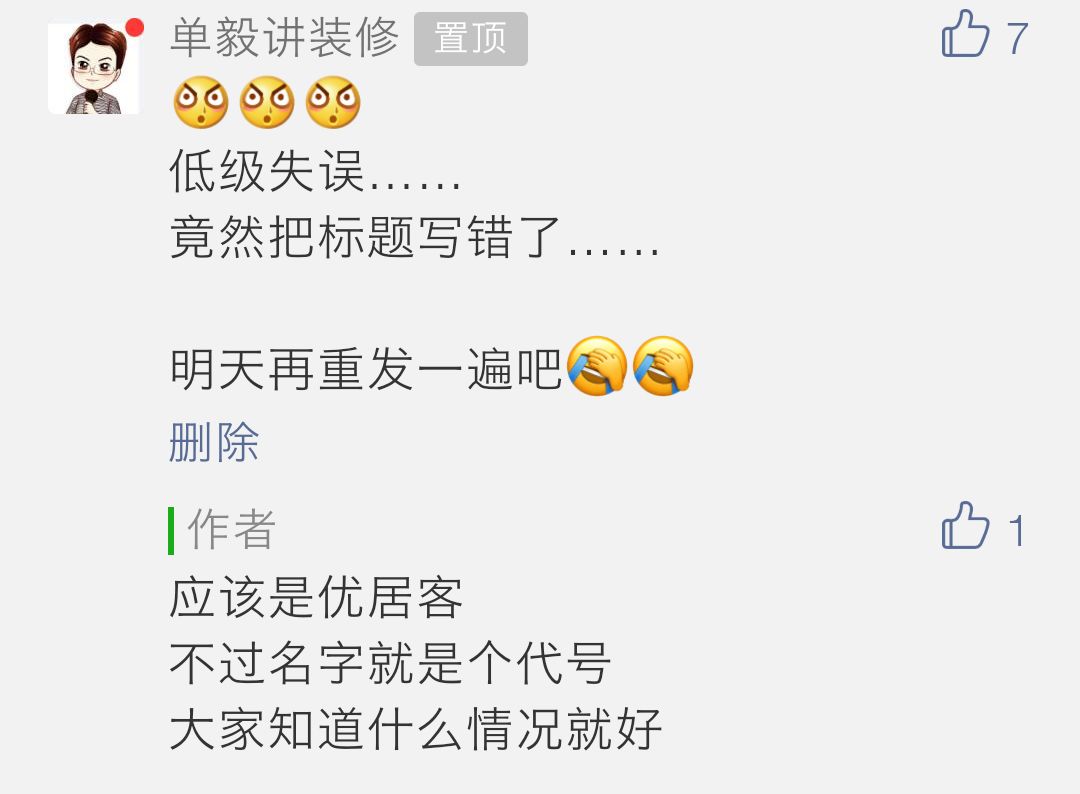
Task: Like the author's reply
Action: pyautogui.click(x=966, y=526)
